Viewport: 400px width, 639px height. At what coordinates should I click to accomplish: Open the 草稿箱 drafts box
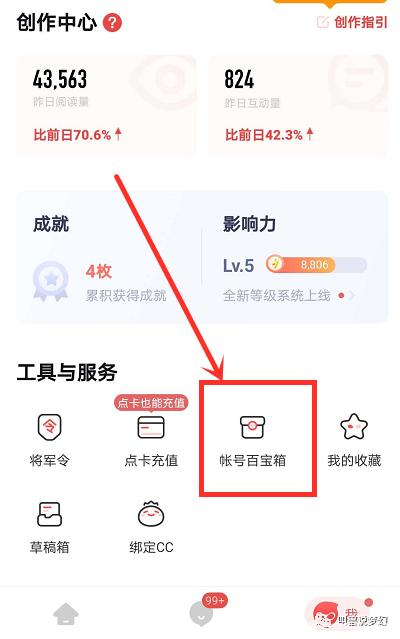(50, 527)
